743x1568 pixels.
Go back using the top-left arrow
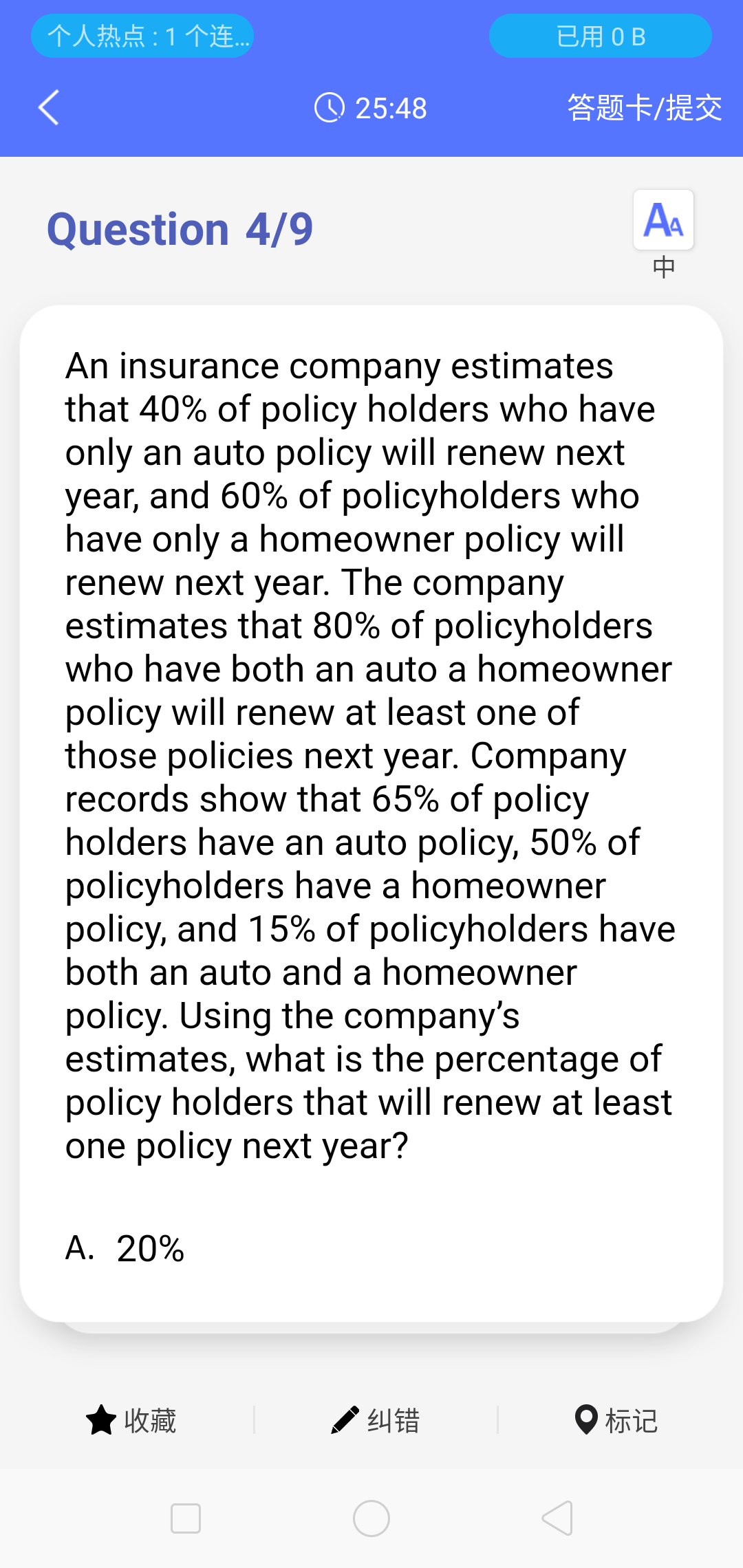click(x=49, y=108)
